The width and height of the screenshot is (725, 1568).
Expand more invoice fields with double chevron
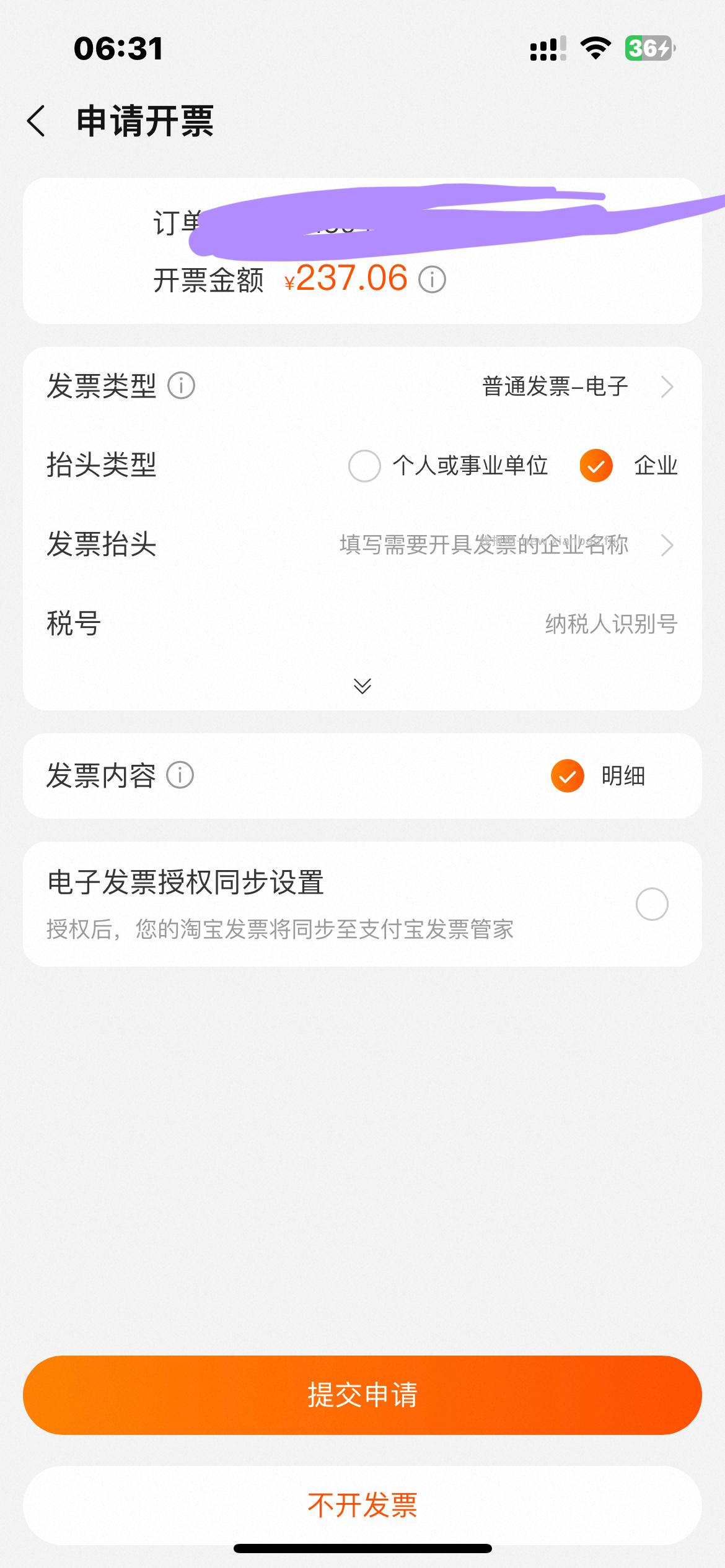click(362, 686)
